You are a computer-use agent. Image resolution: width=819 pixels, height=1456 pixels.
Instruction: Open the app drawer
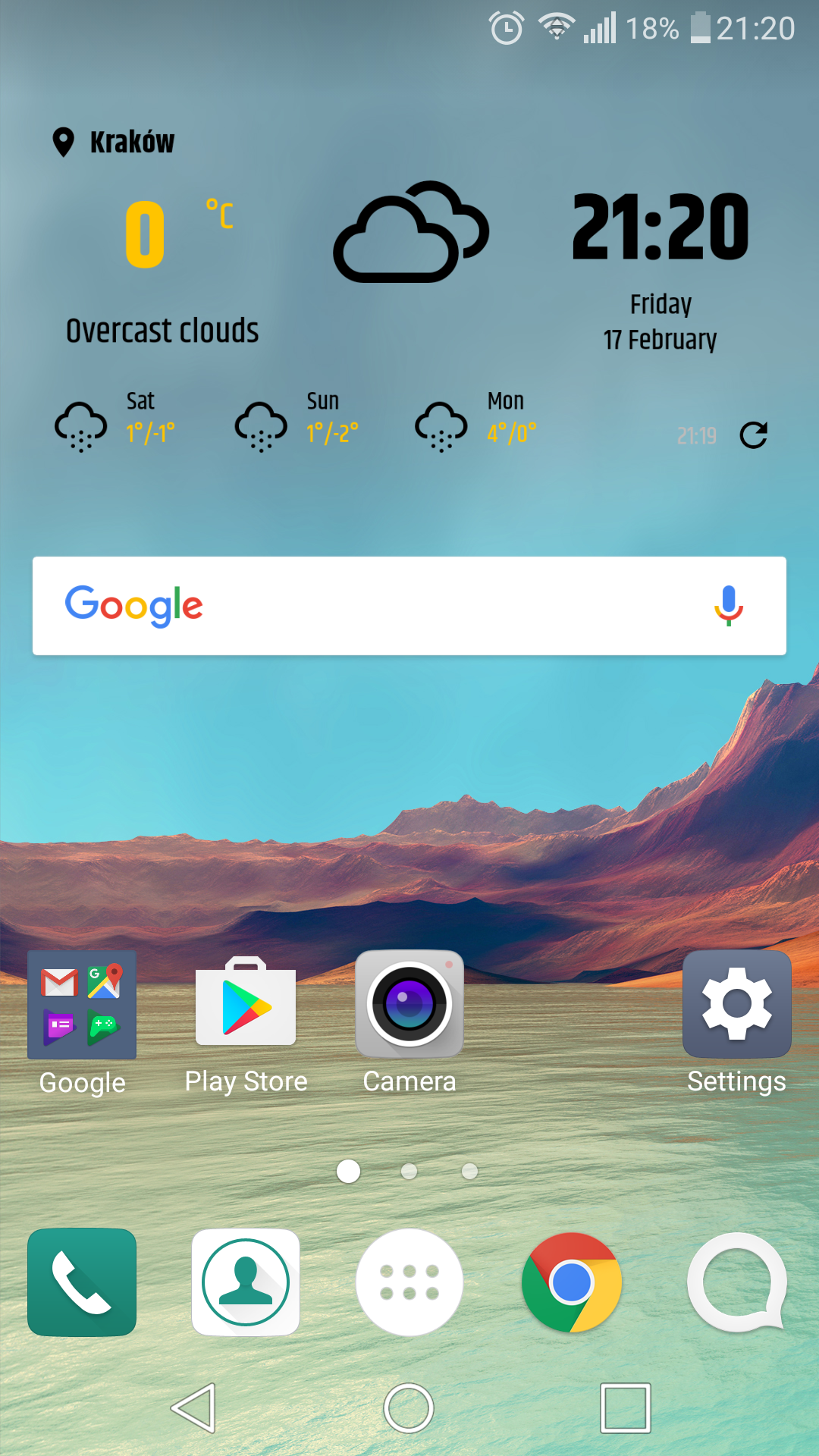pyautogui.click(x=409, y=1282)
